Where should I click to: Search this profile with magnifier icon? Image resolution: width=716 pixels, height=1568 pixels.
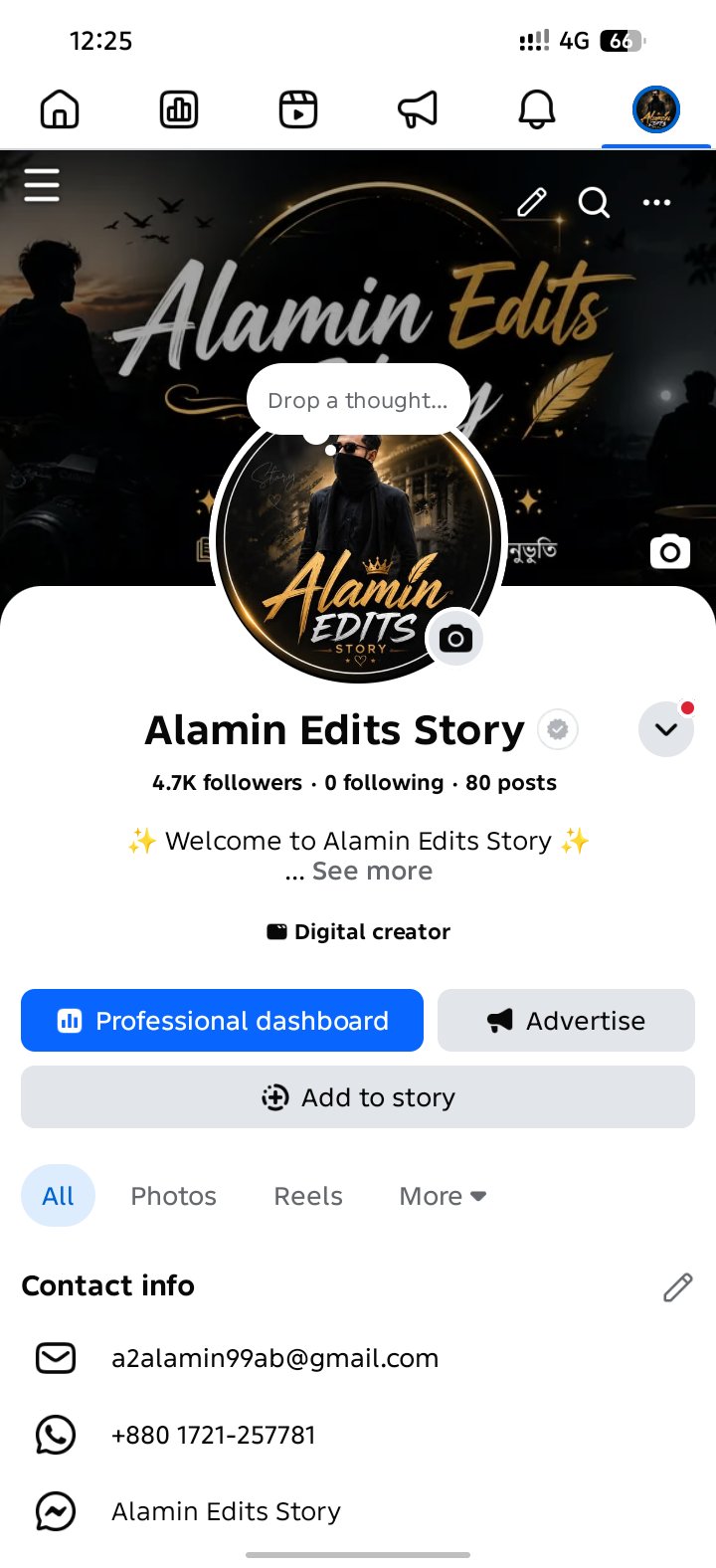(595, 203)
